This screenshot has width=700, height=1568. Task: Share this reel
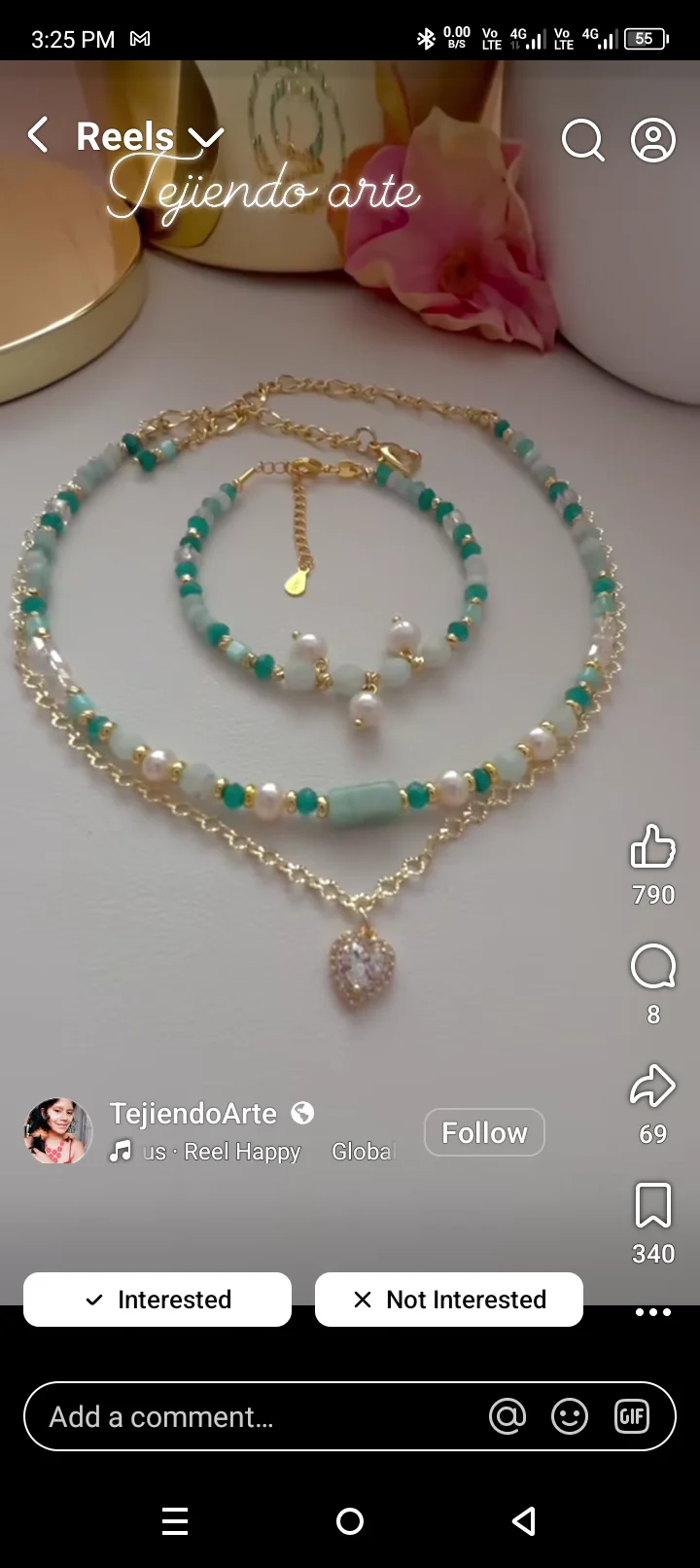pyautogui.click(x=652, y=1087)
